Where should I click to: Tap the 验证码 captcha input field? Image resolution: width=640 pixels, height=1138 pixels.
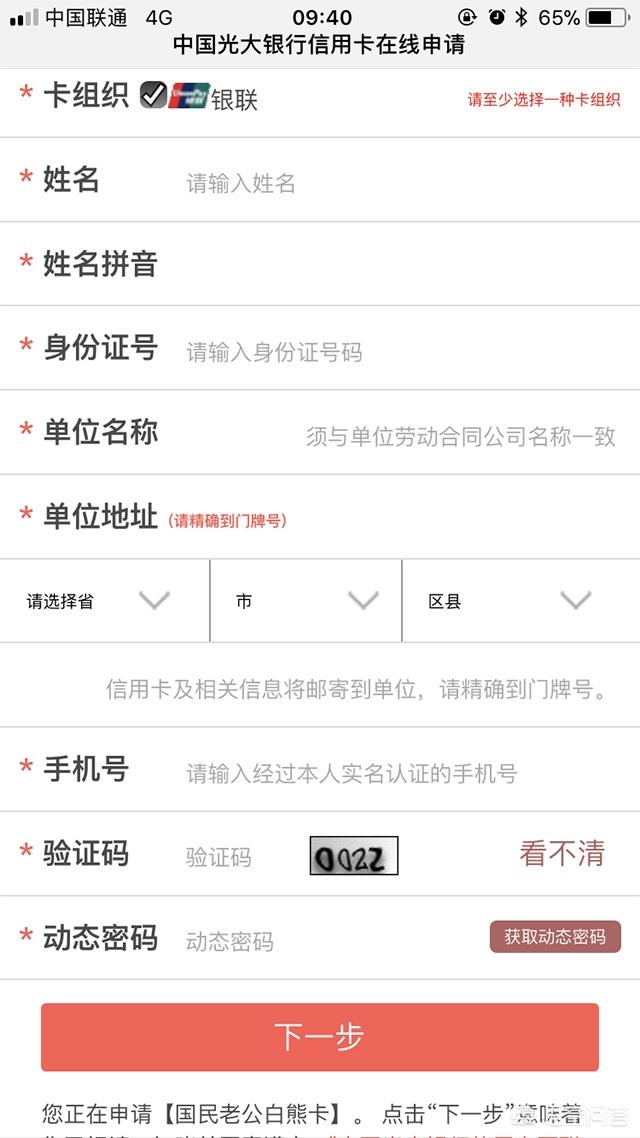click(x=242, y=857)
